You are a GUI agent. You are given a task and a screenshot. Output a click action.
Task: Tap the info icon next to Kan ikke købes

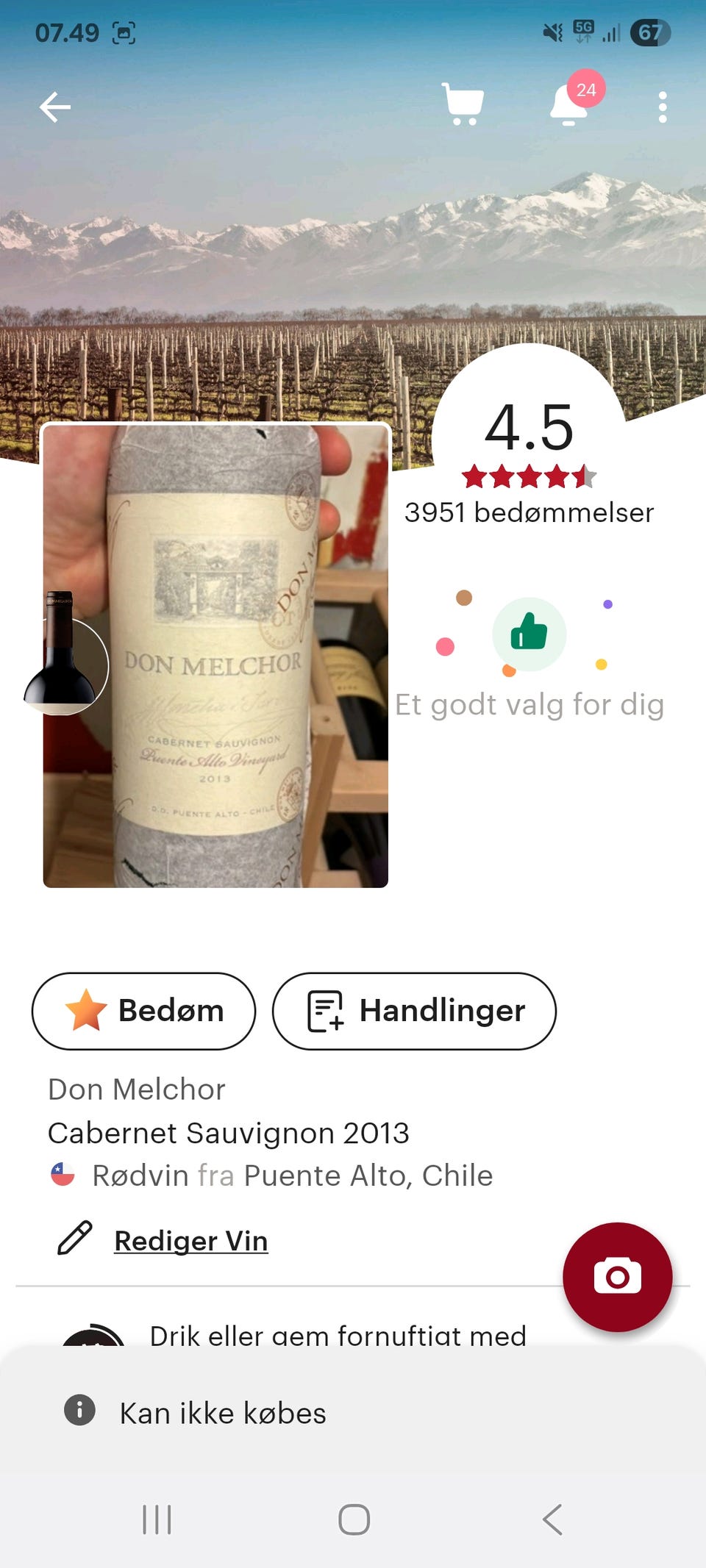point(81,1411)
